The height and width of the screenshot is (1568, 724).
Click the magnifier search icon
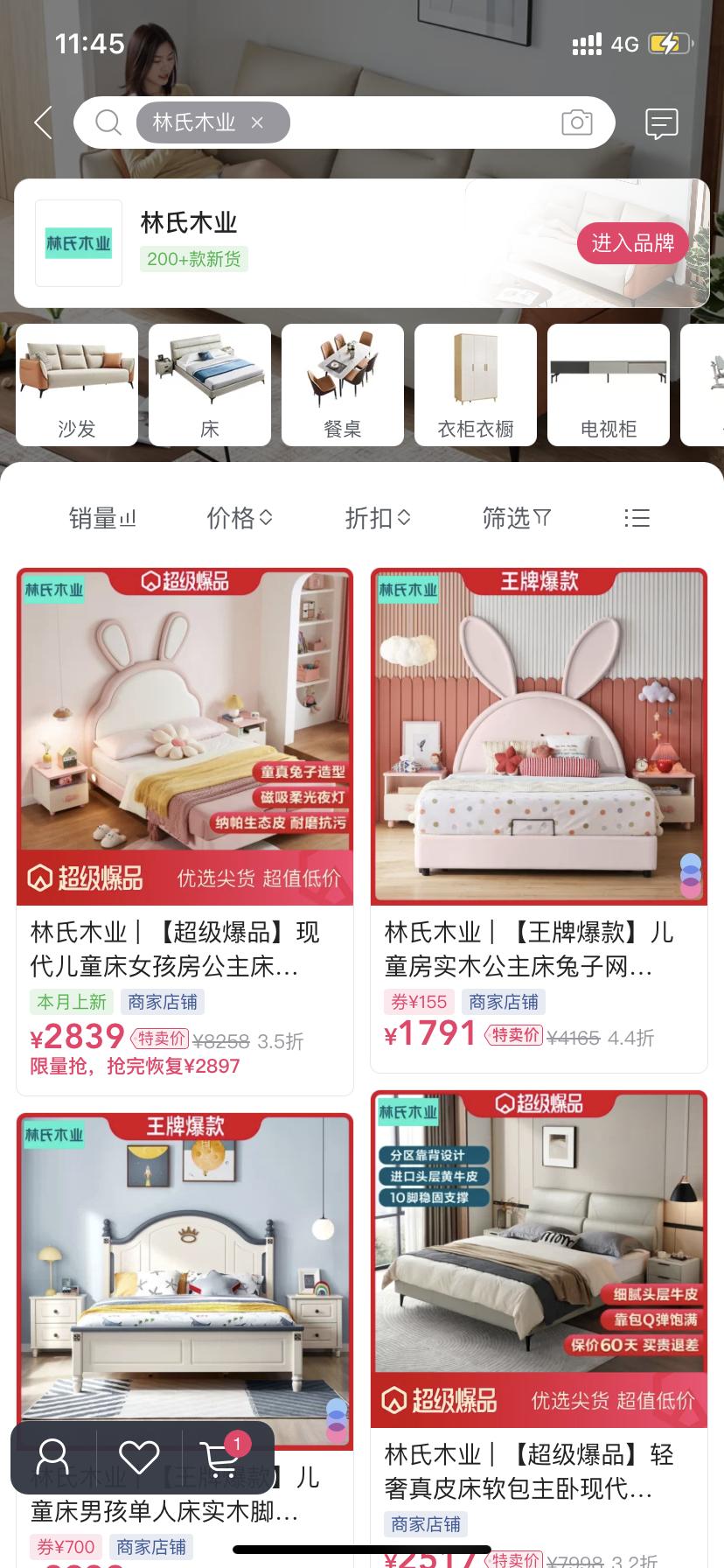[x=108, y=122]
